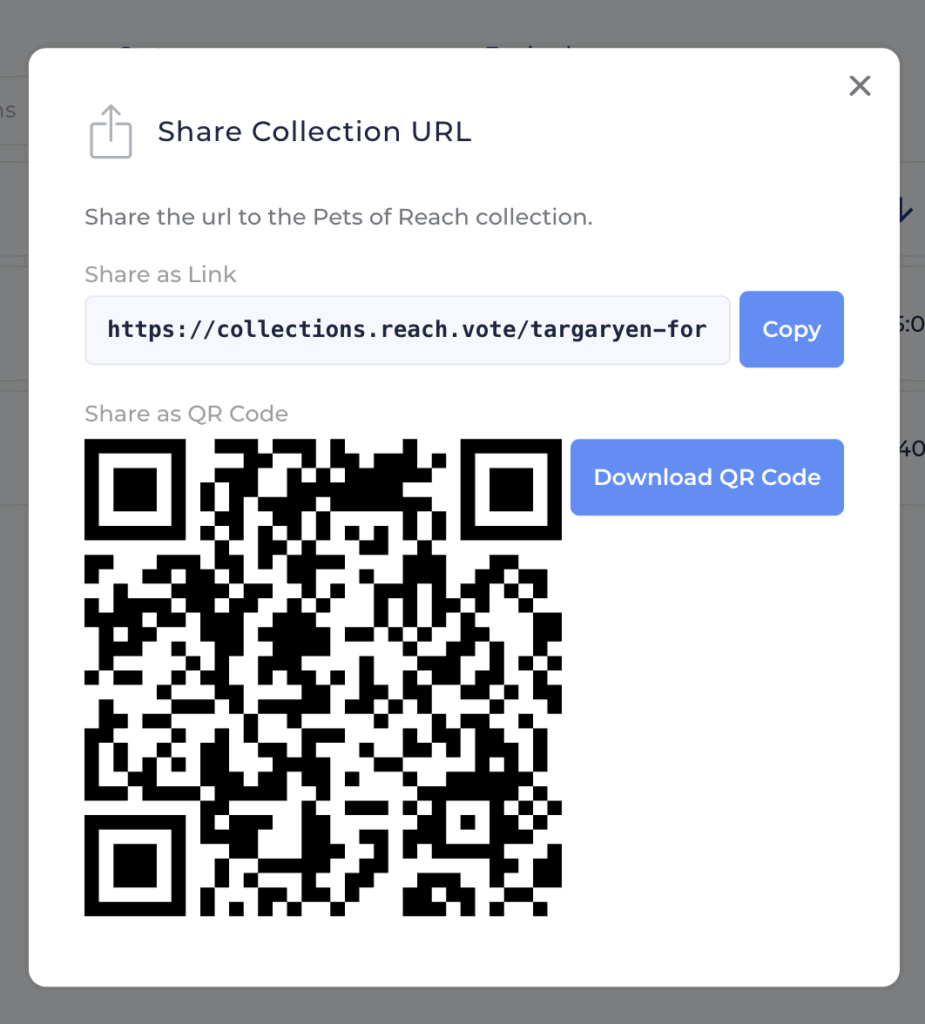Close the Share Collection URL dialog
The width and height of the screenshot is (925, 1024).
859,86
